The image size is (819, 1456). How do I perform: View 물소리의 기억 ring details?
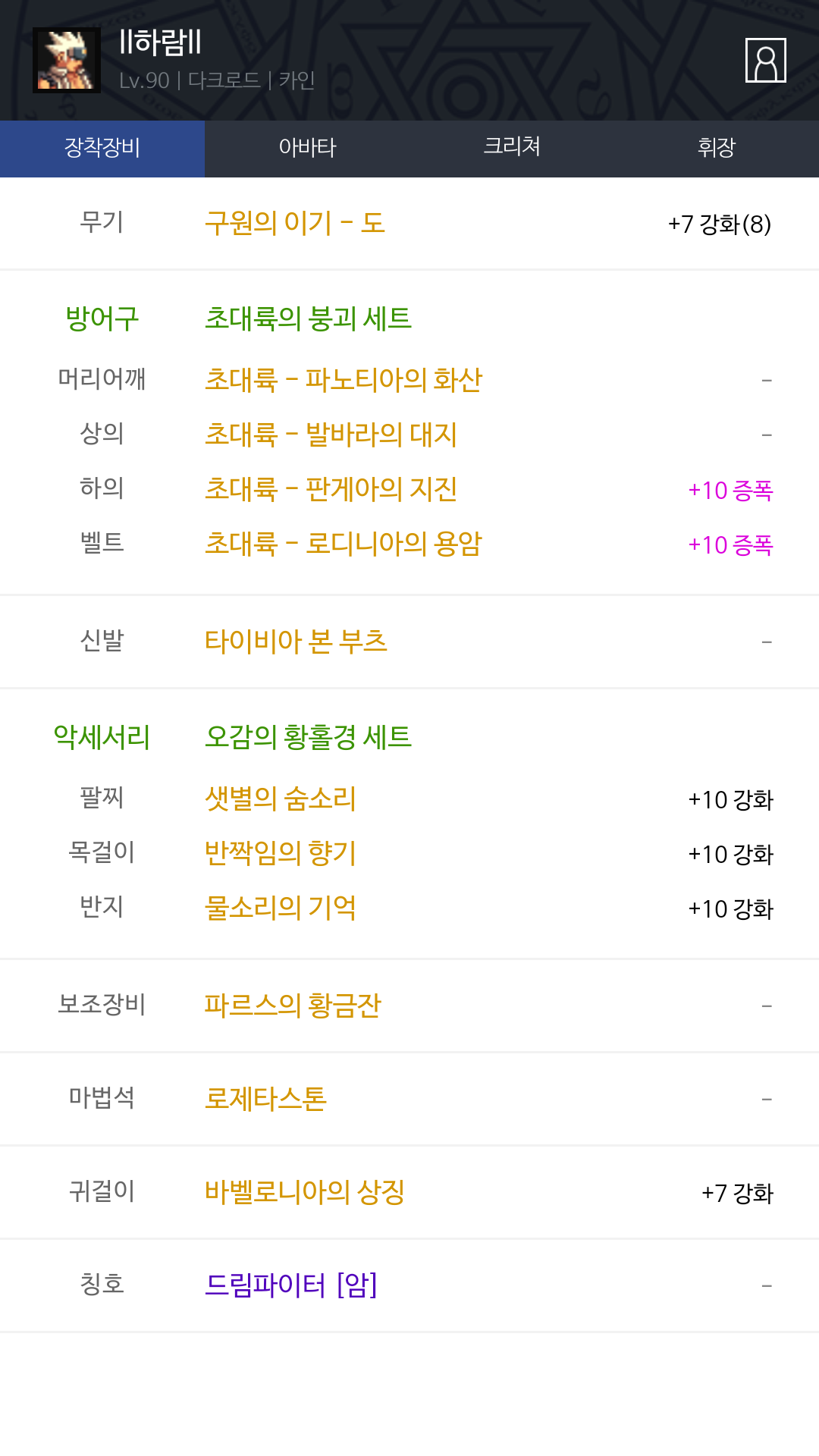[281, 908]
